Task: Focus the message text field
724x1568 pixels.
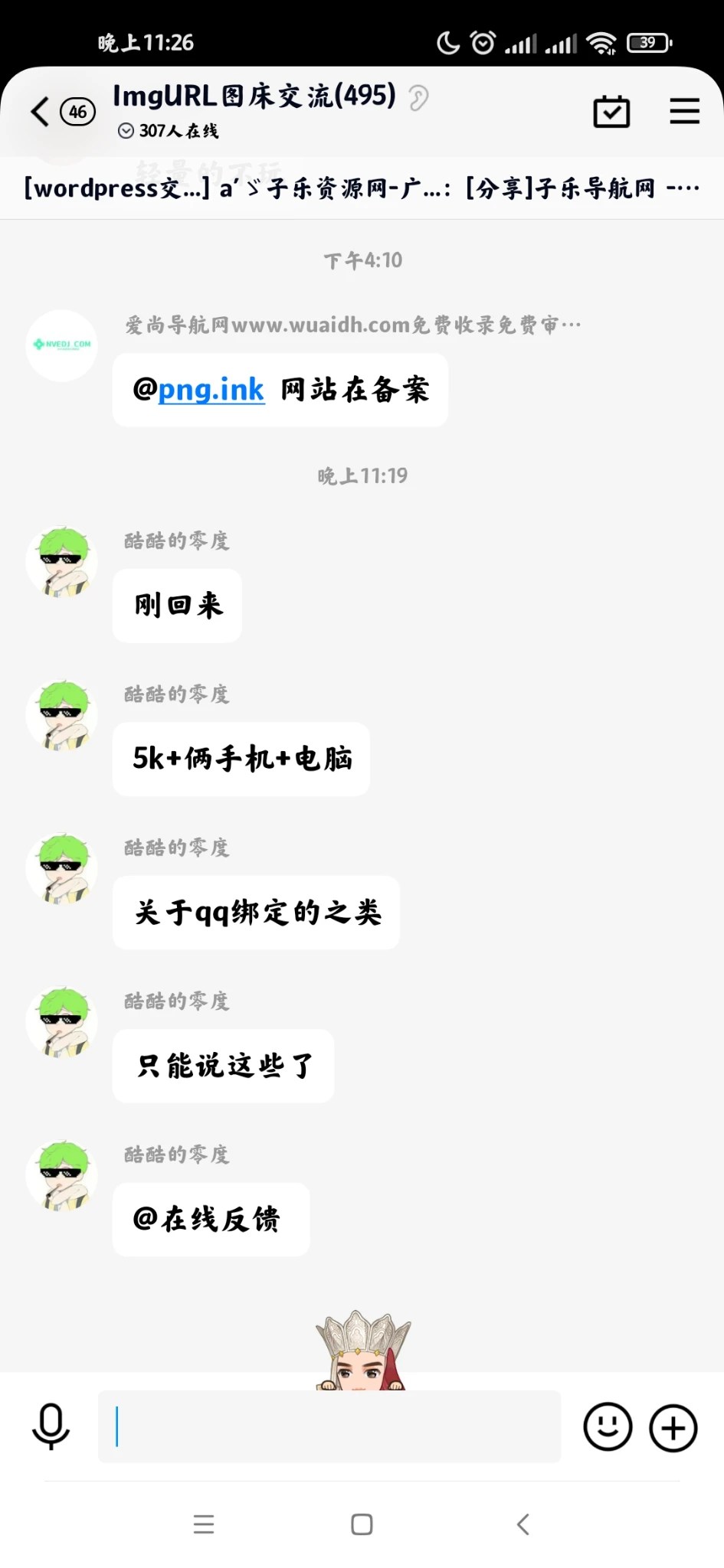Action: click(x=329, y=1427)
